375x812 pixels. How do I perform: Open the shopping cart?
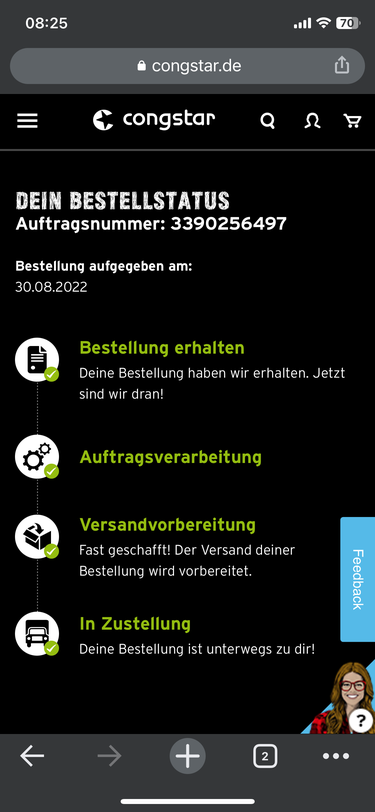(352, 121)
